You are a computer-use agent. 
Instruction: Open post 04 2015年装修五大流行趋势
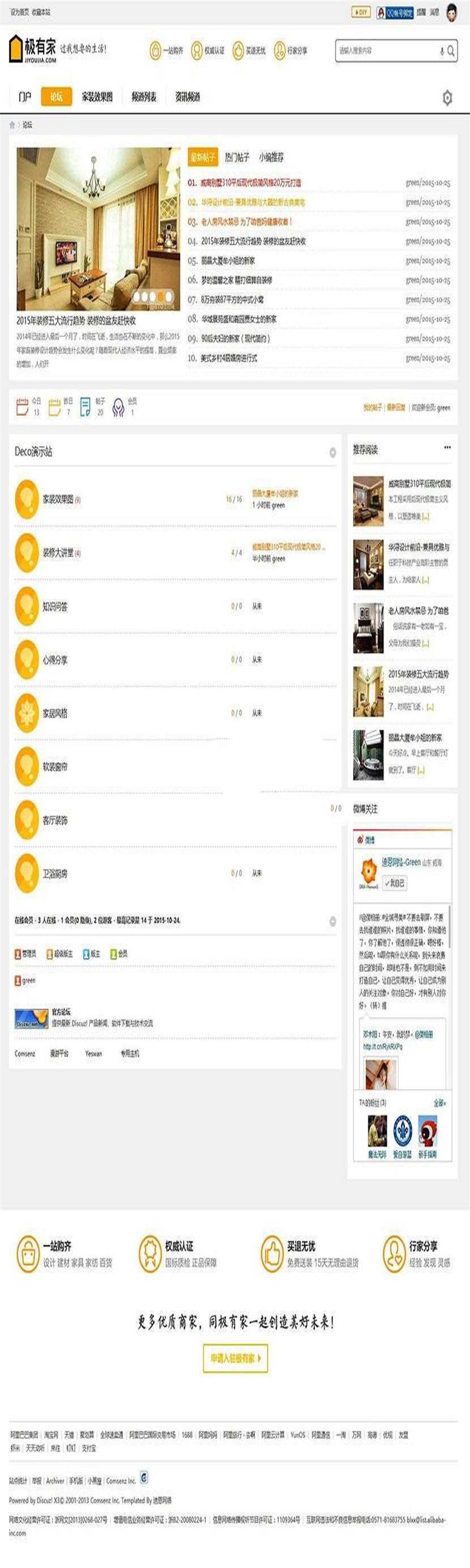pos(253,241)
